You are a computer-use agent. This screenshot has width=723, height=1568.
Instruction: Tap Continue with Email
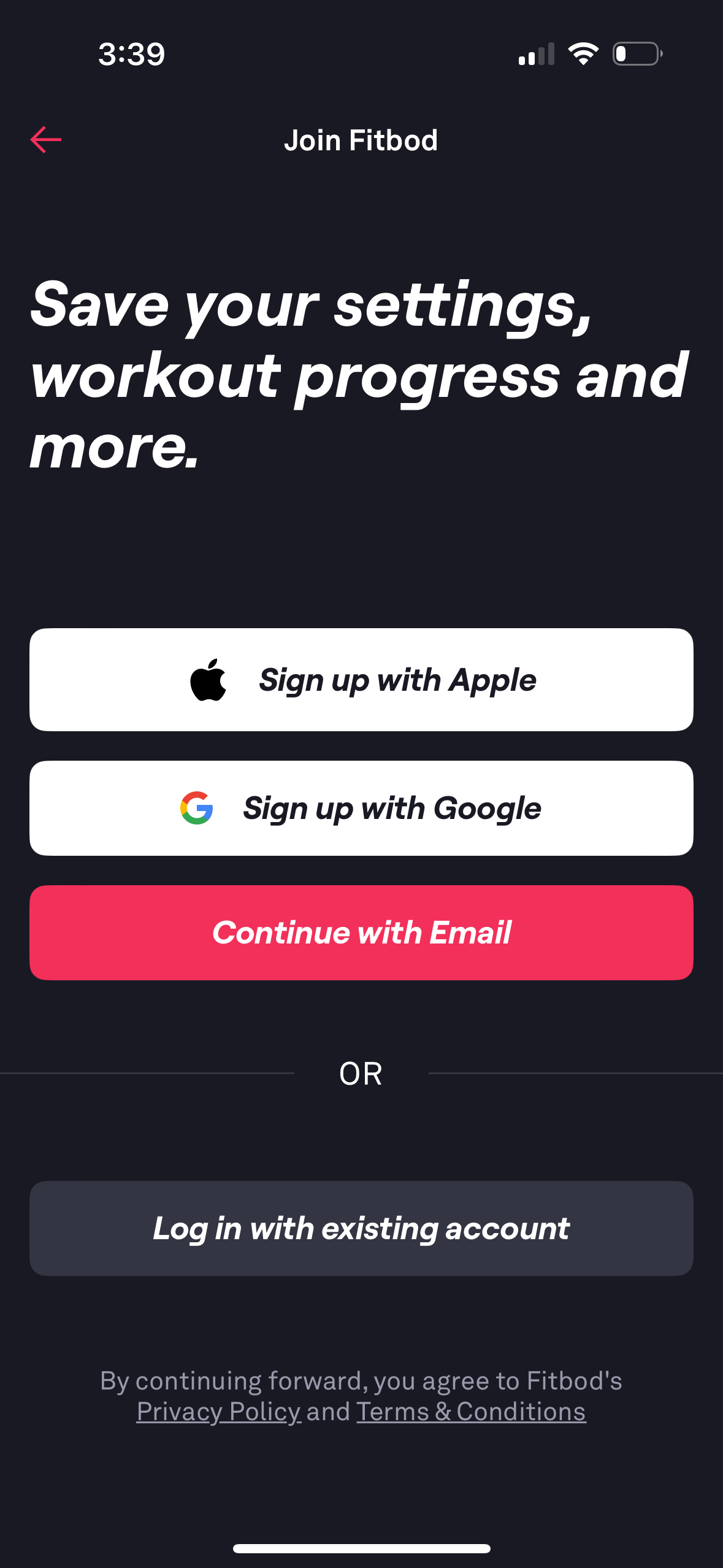361,932
